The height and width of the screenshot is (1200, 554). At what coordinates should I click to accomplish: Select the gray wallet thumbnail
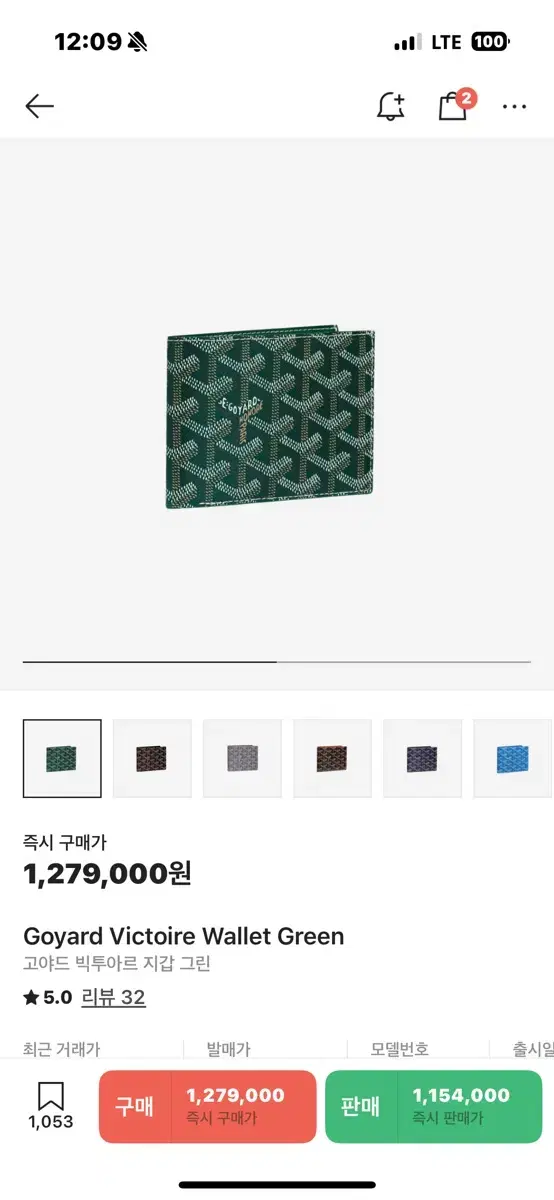pyautogui.click(x=242, y=758)
